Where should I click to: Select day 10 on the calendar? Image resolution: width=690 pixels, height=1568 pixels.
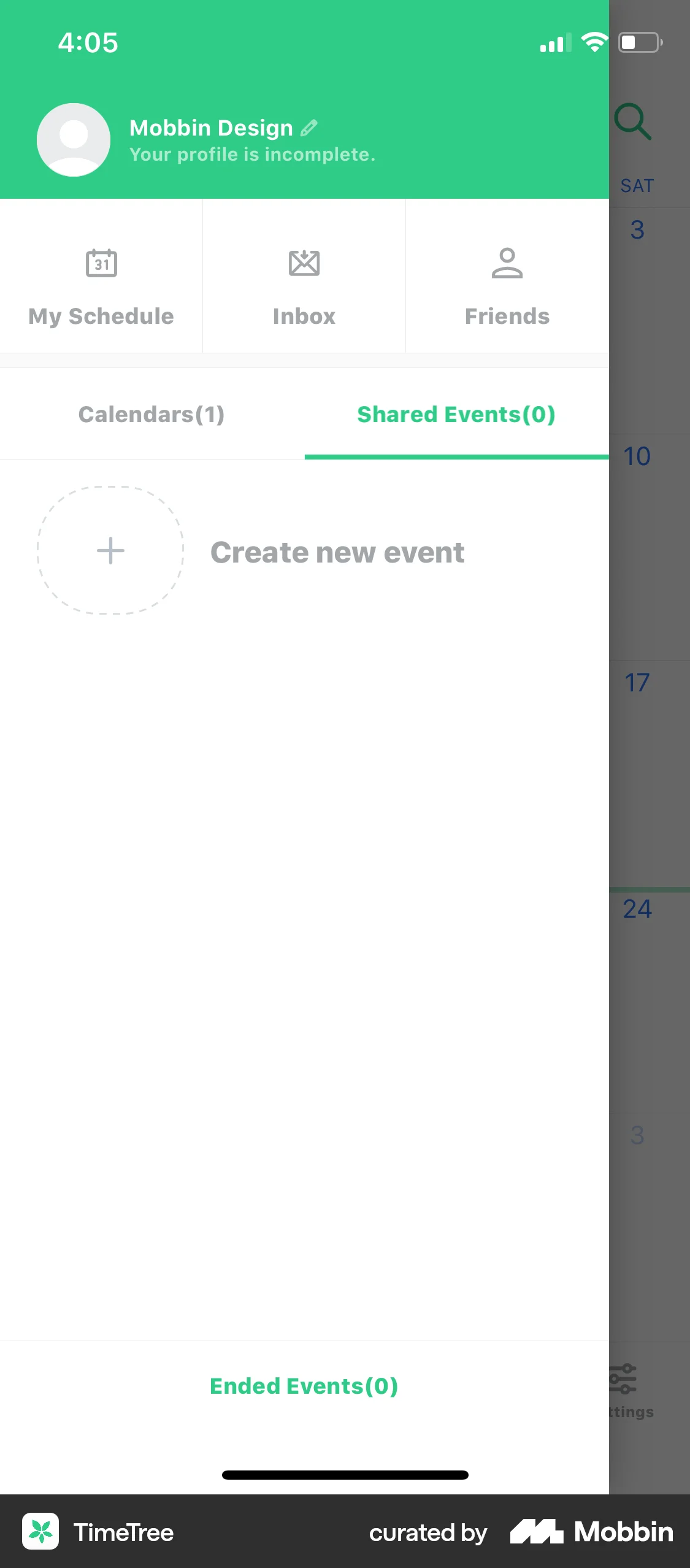(x=638, y=456)
